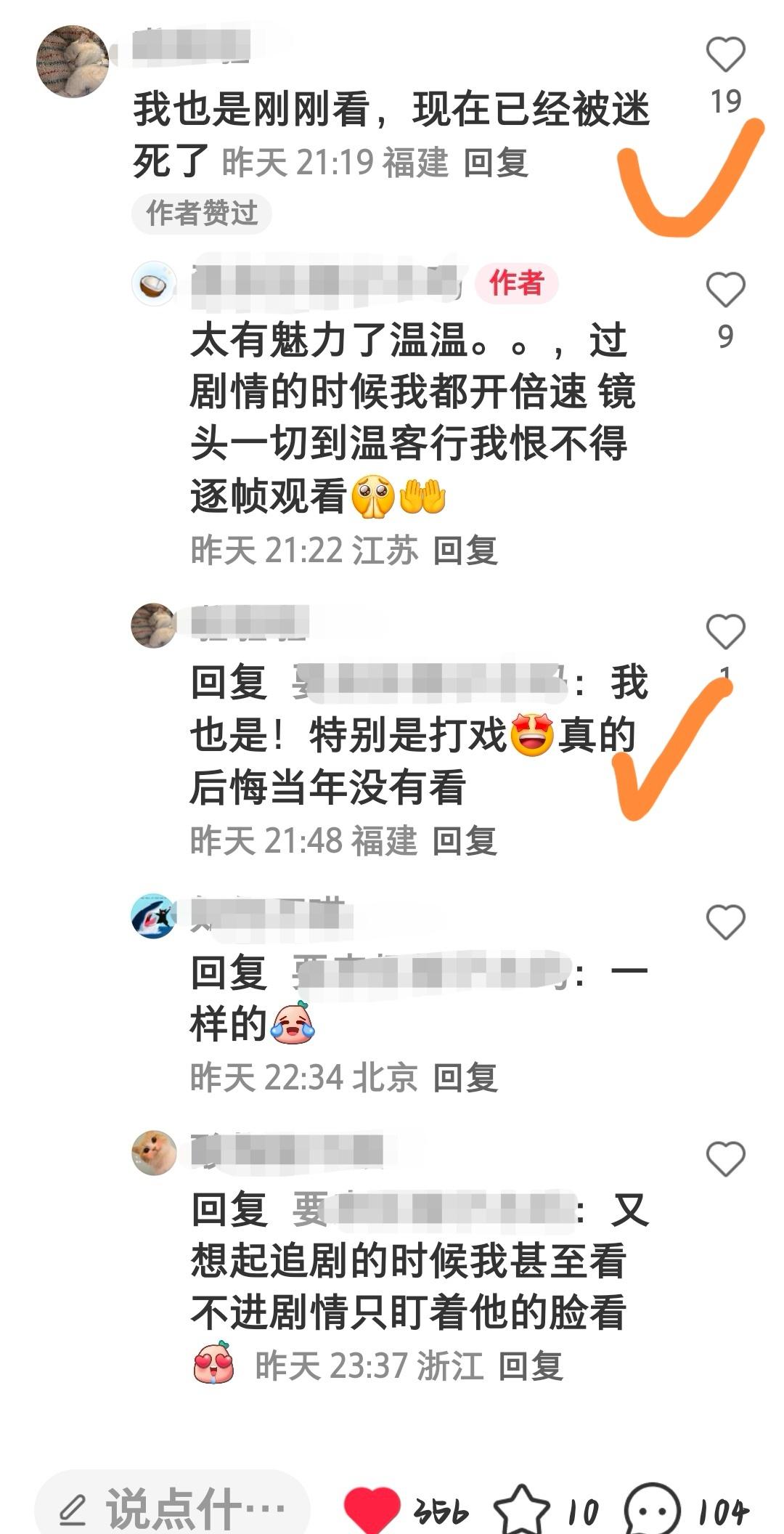This screenshot has height=1534, width=784.
Task: Reply to the comment from 21:48 福建
Action: click(465, 840)
